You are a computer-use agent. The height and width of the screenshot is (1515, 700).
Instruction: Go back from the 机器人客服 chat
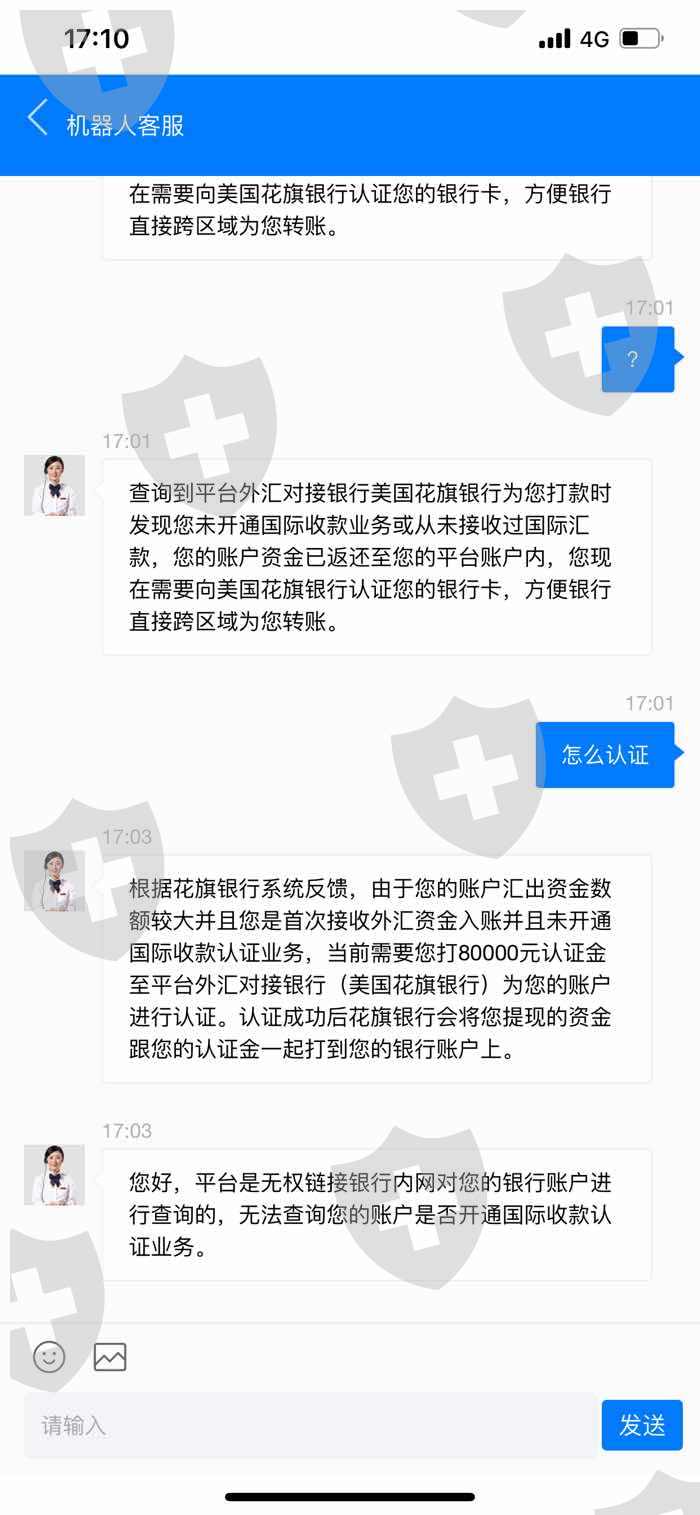[x=38, y=118]
